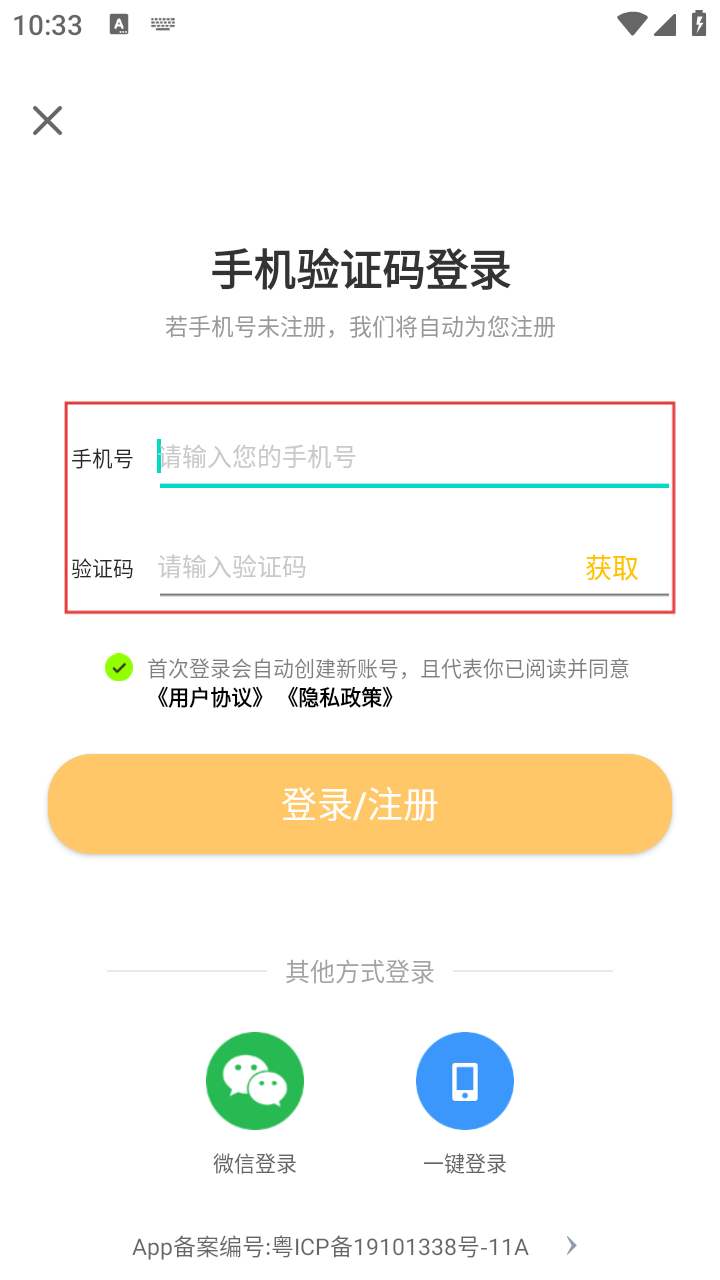720x1280 pixels.
Task: Open the App备案编号 ICP record arrow
Action: (572, 1245)
